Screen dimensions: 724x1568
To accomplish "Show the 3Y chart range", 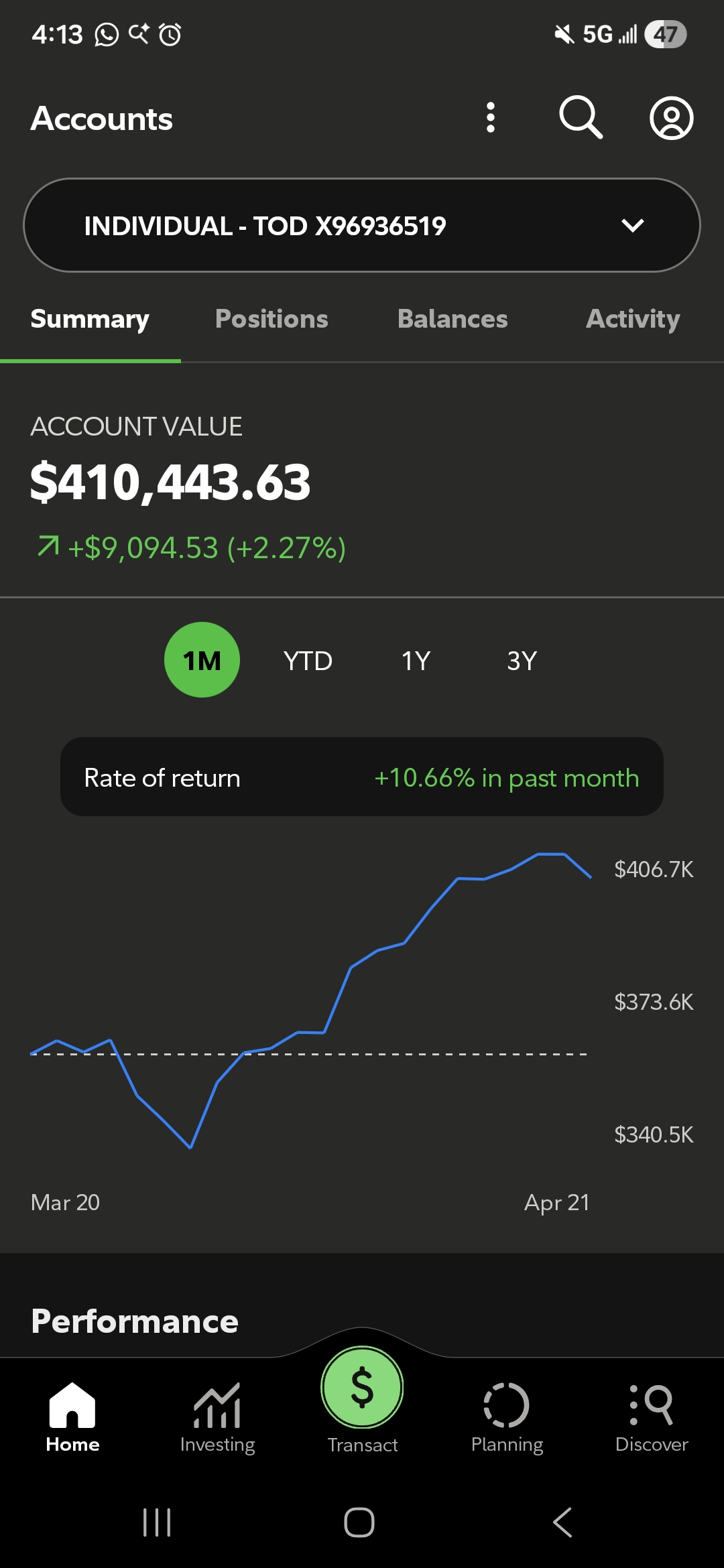I will pos(522,661).
